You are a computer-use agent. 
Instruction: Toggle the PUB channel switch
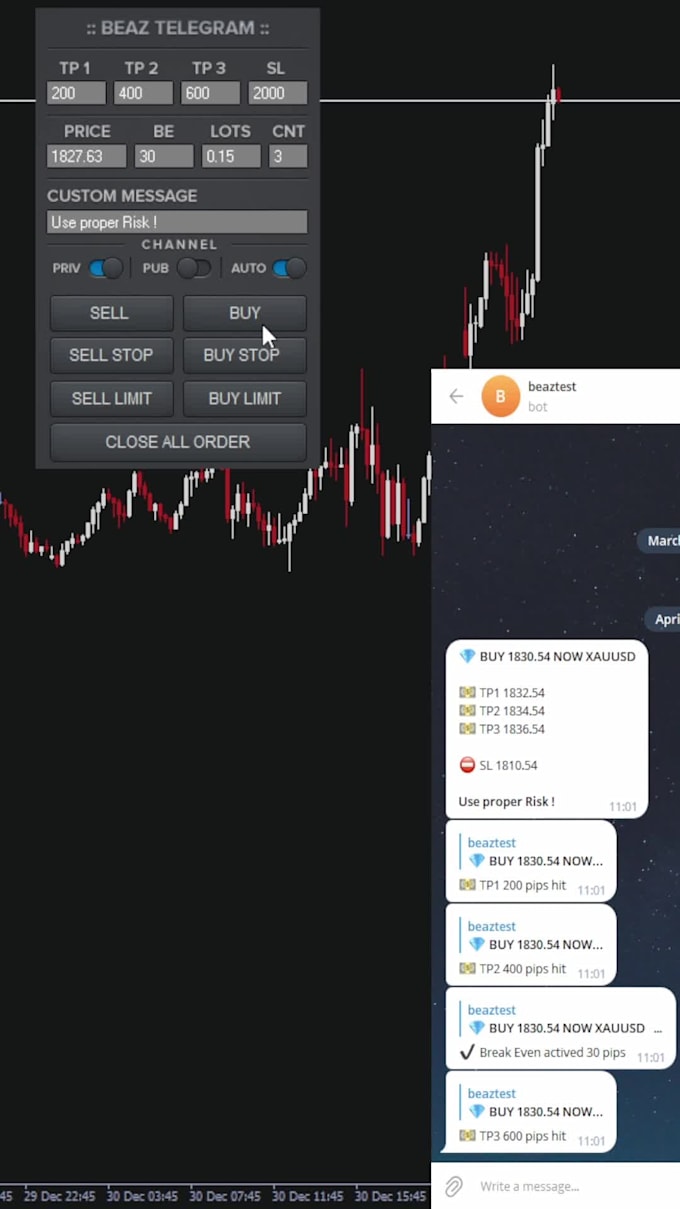194,268
